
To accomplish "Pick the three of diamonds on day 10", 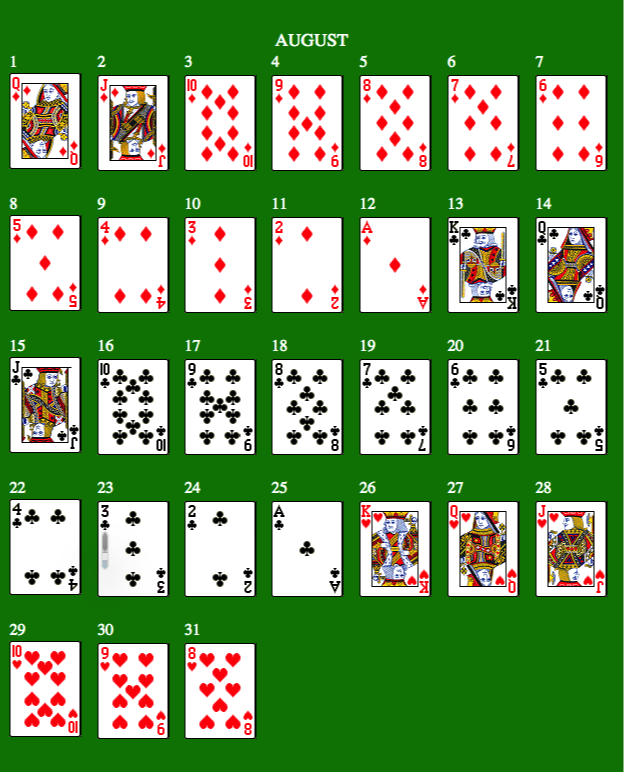I will 220,264.
